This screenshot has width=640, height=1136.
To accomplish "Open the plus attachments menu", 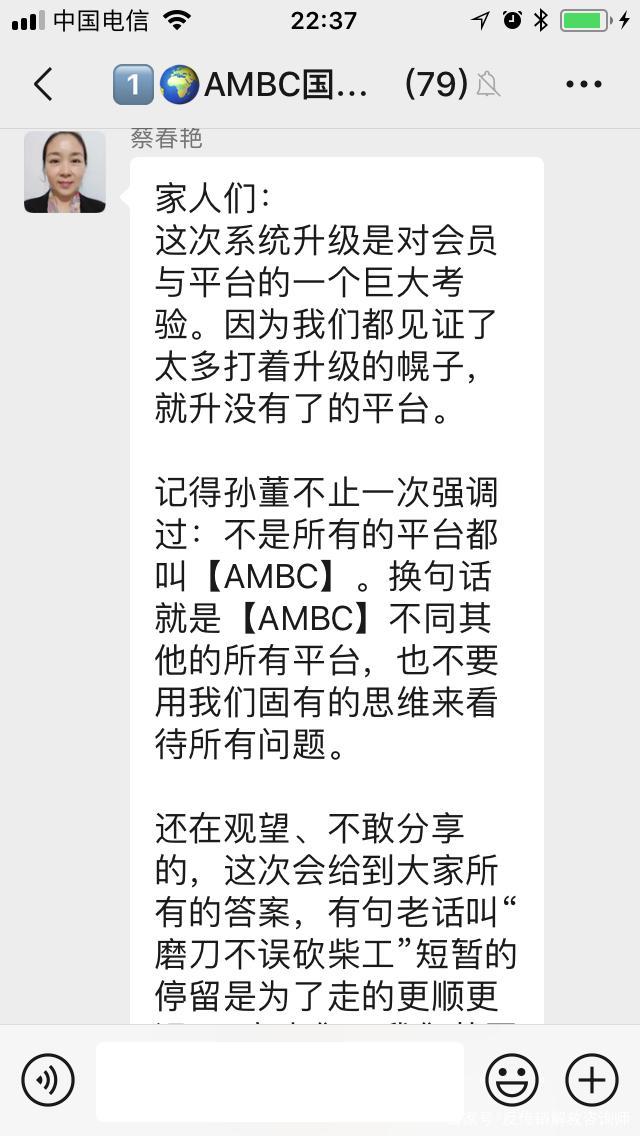I will point(591,1080).
